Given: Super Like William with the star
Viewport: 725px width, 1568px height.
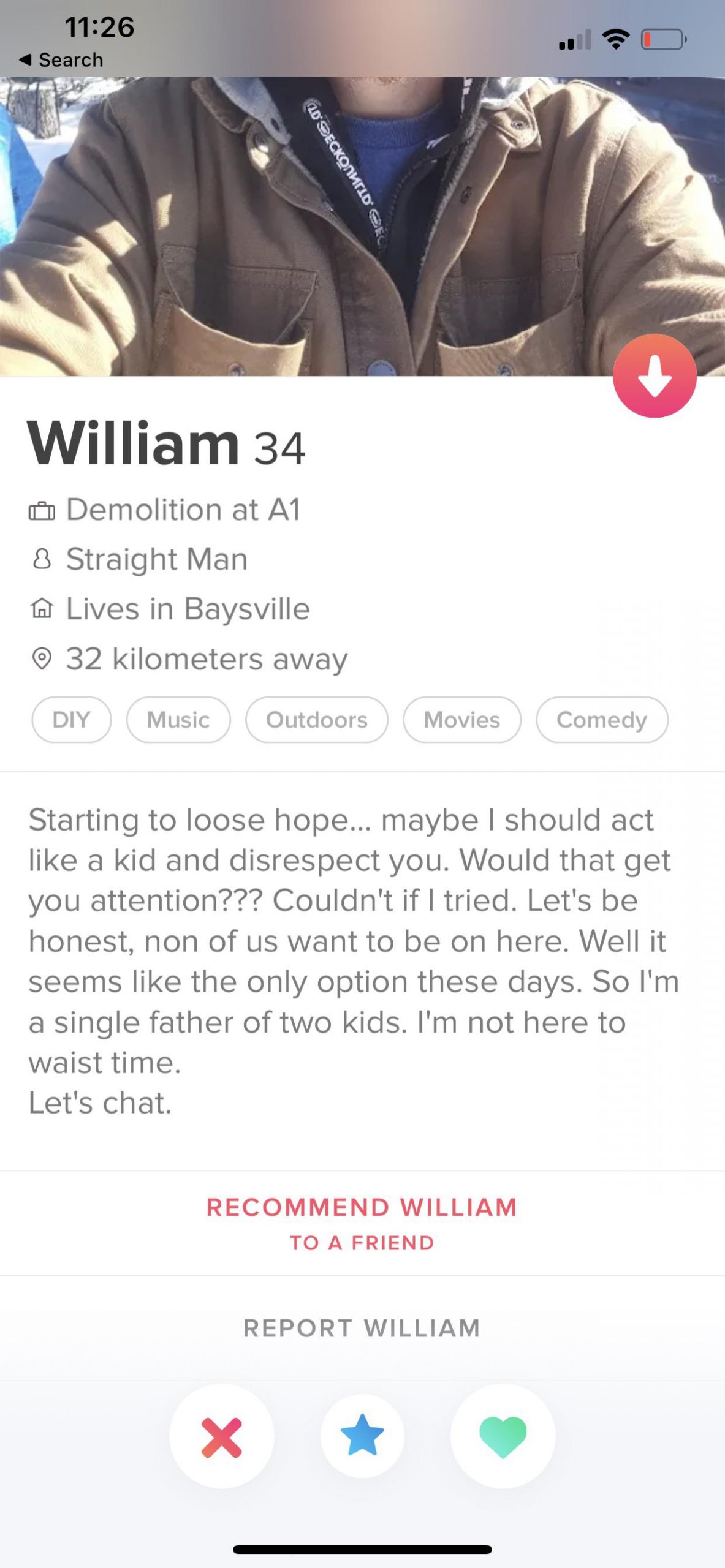Looking at the screenshot, I should [x=362, y=1436].
